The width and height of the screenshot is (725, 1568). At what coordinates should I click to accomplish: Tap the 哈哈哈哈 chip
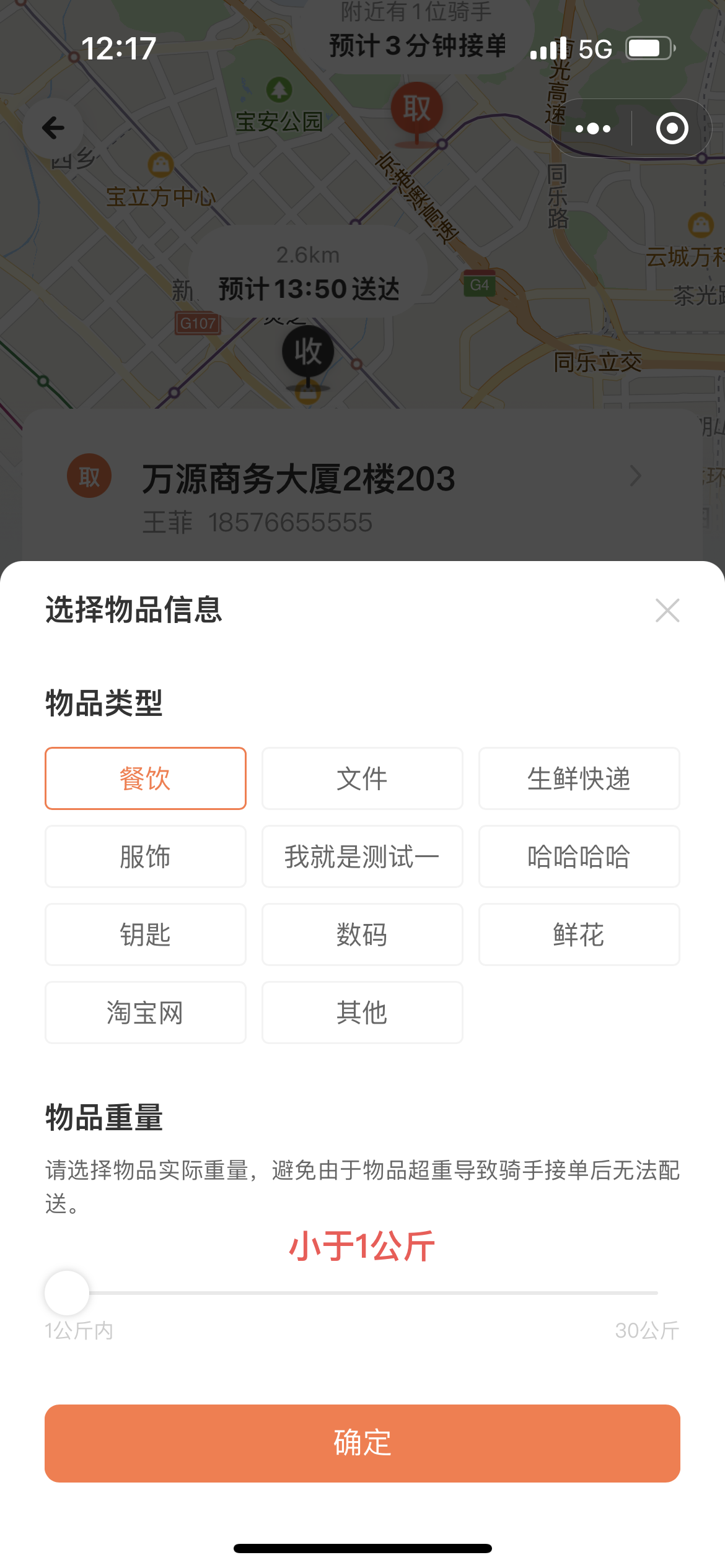(579, 856)
